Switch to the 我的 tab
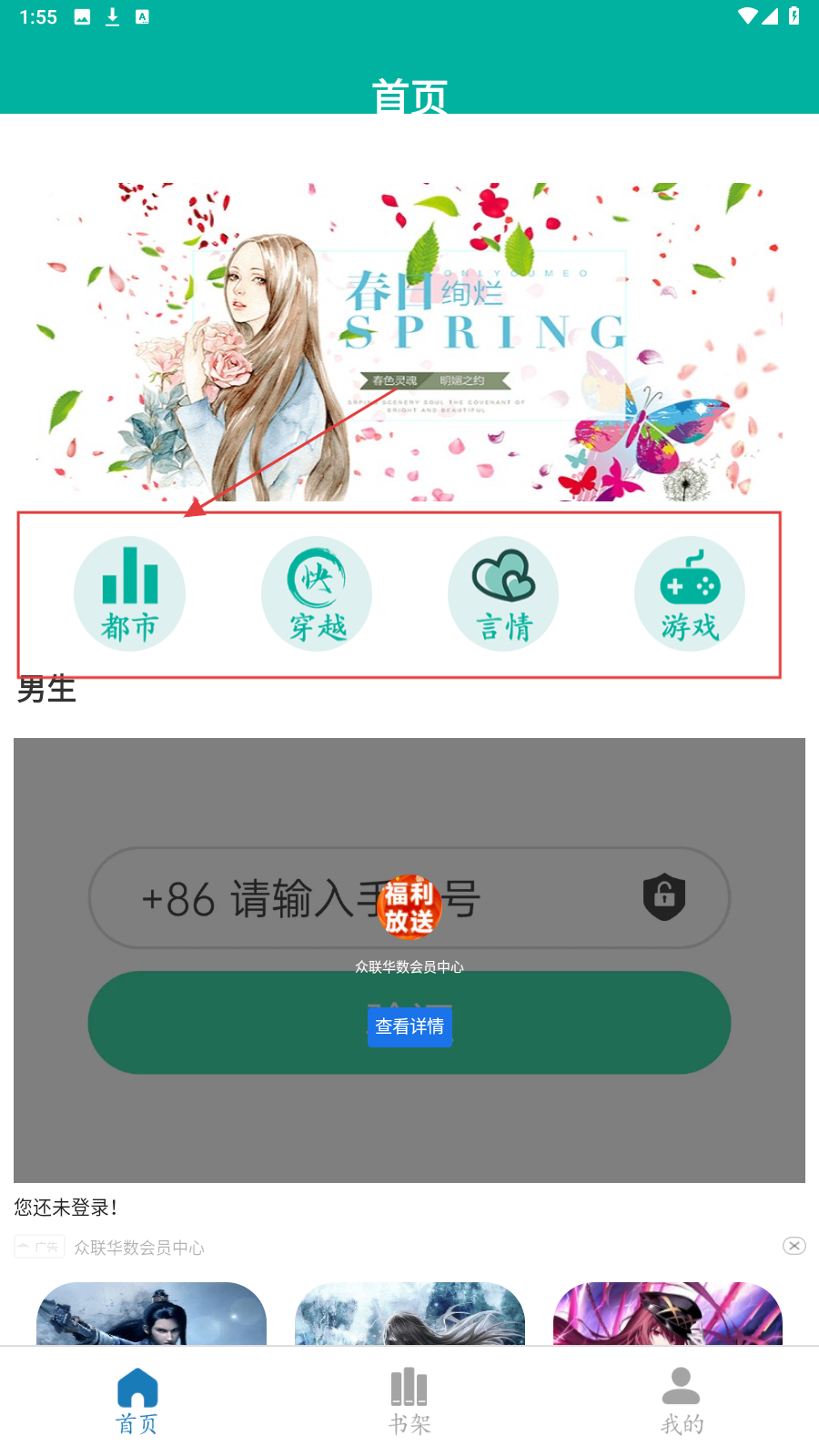 [682, 1401]
